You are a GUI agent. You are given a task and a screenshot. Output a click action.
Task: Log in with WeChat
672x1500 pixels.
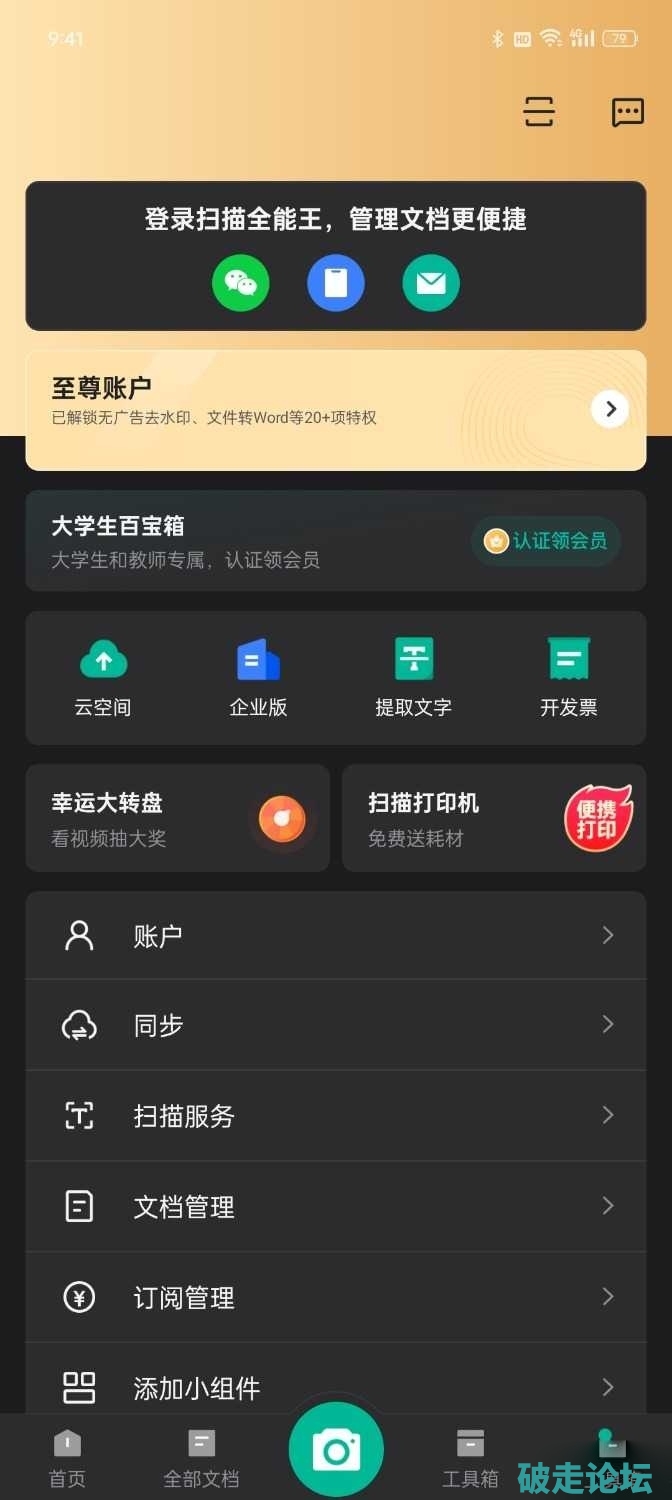[x=241, y=283]
